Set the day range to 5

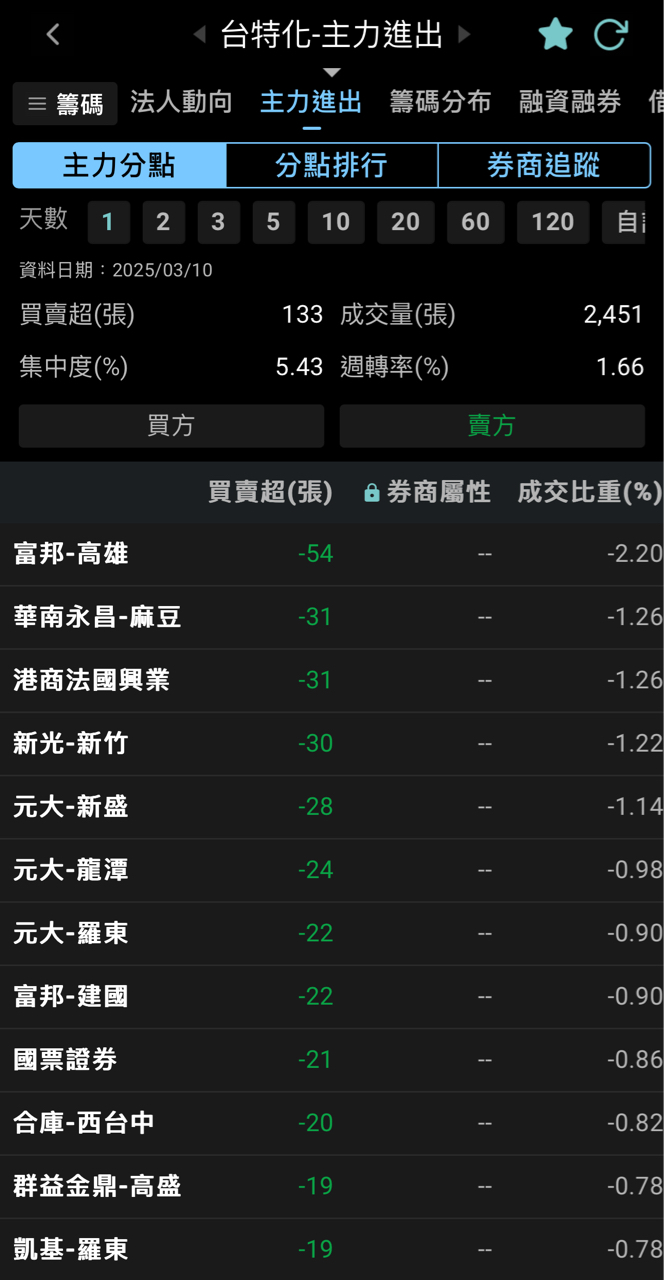point(273,222)
